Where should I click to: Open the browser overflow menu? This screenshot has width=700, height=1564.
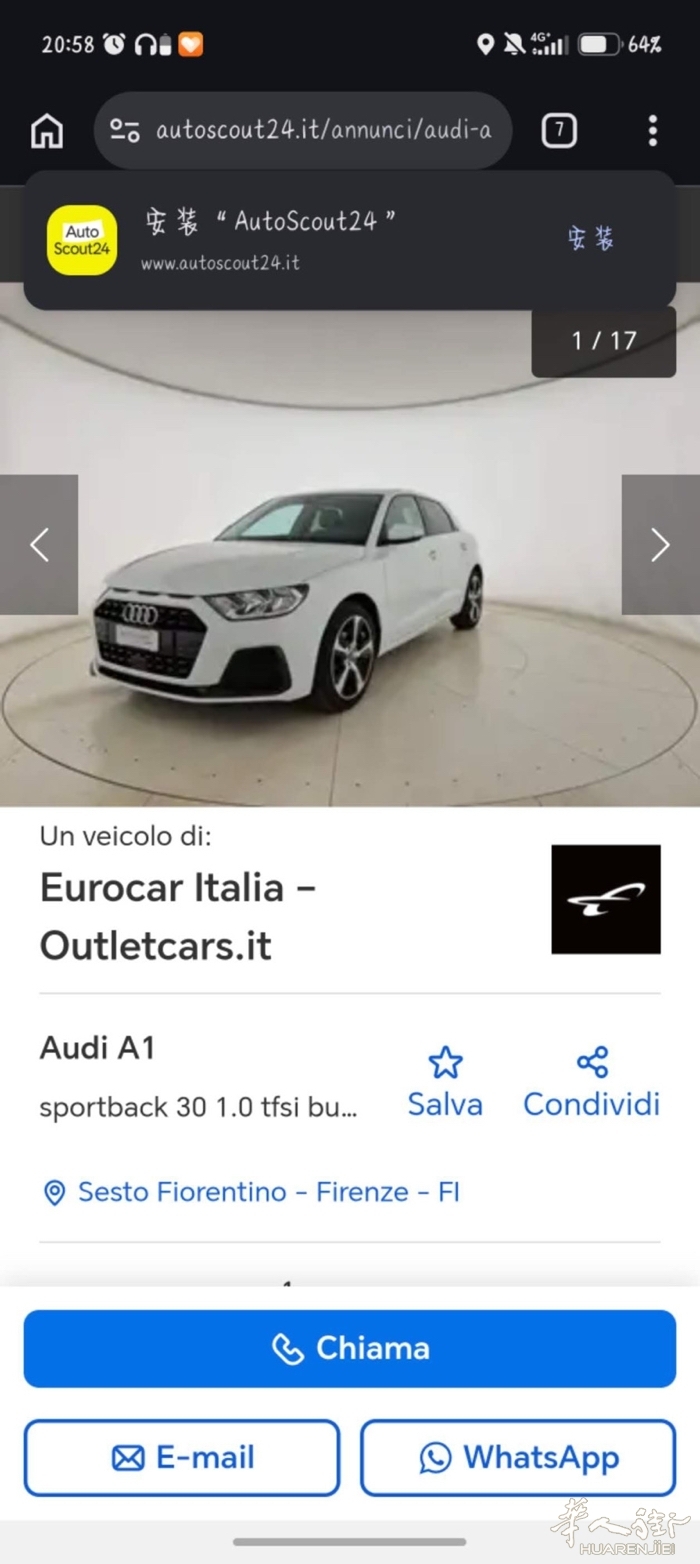(x=652, y=131)
